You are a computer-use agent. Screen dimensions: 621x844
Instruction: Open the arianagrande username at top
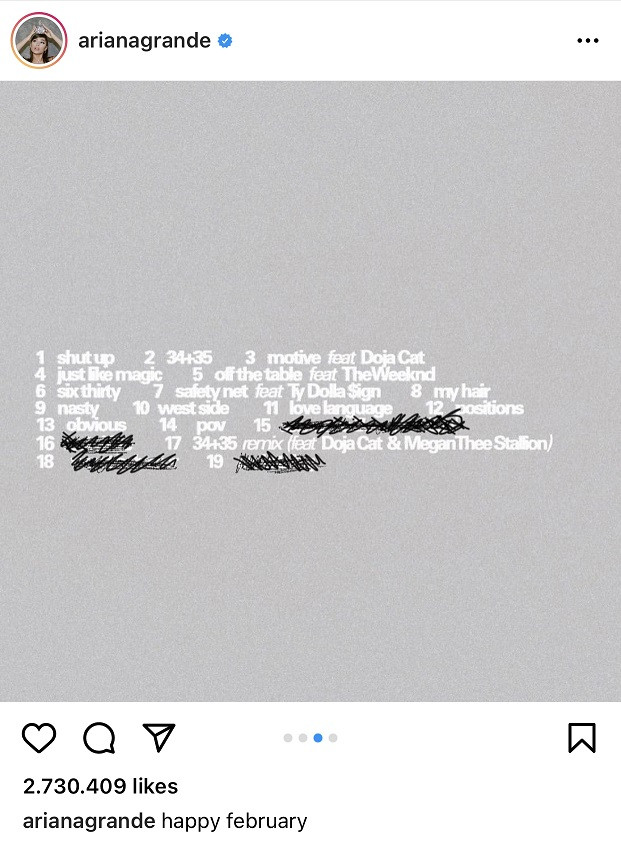pos(144,41)
